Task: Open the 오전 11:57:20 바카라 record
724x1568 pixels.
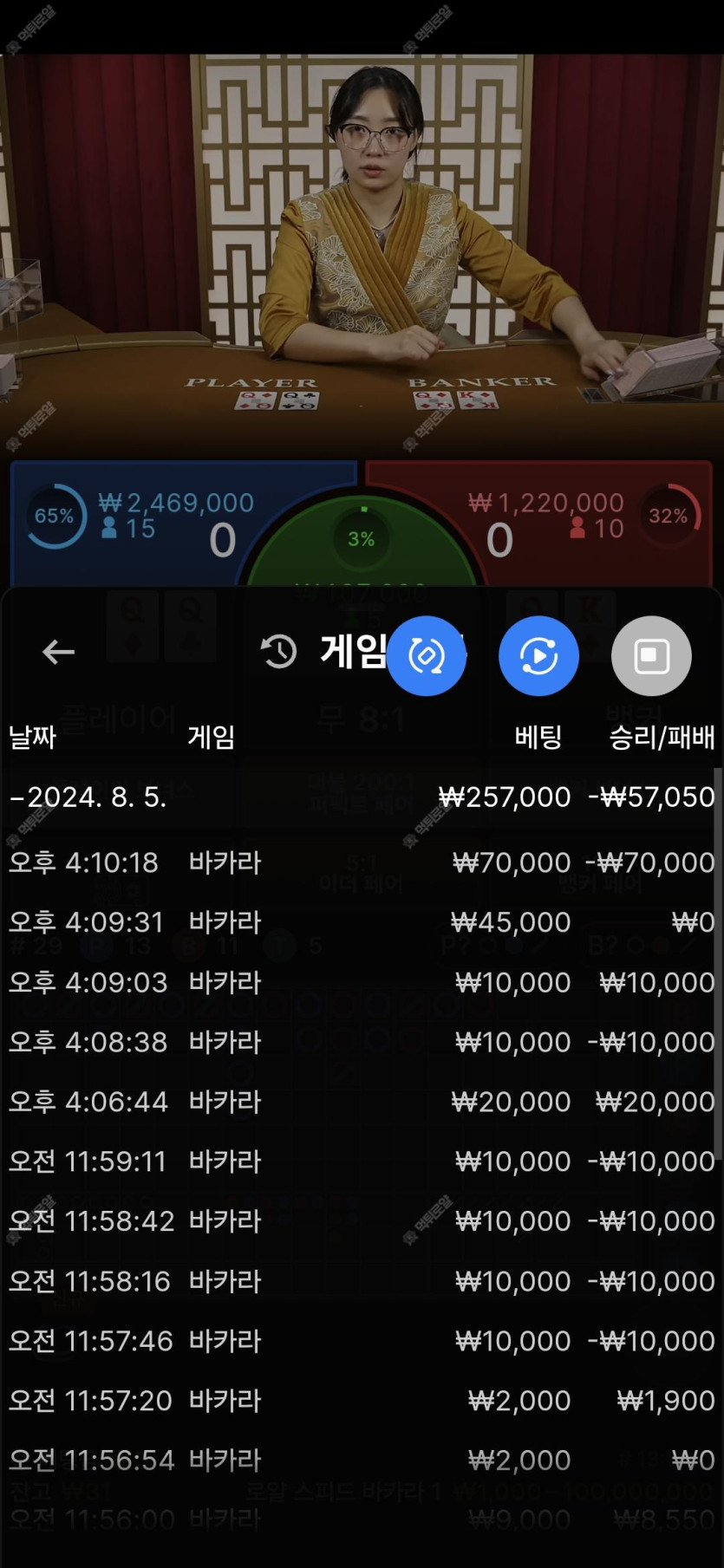Action: click(361, 1401)
